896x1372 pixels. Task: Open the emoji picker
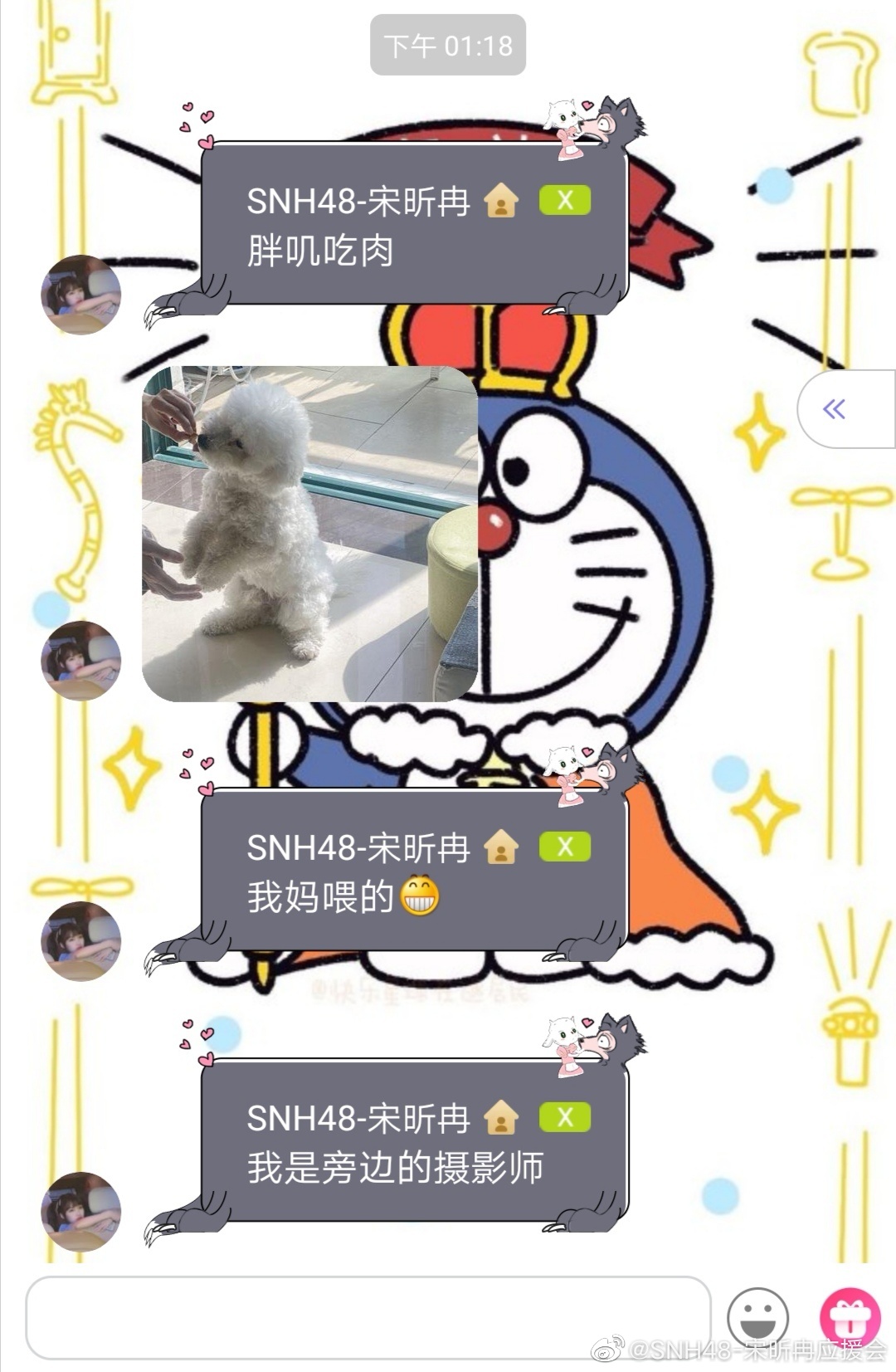757,1317
